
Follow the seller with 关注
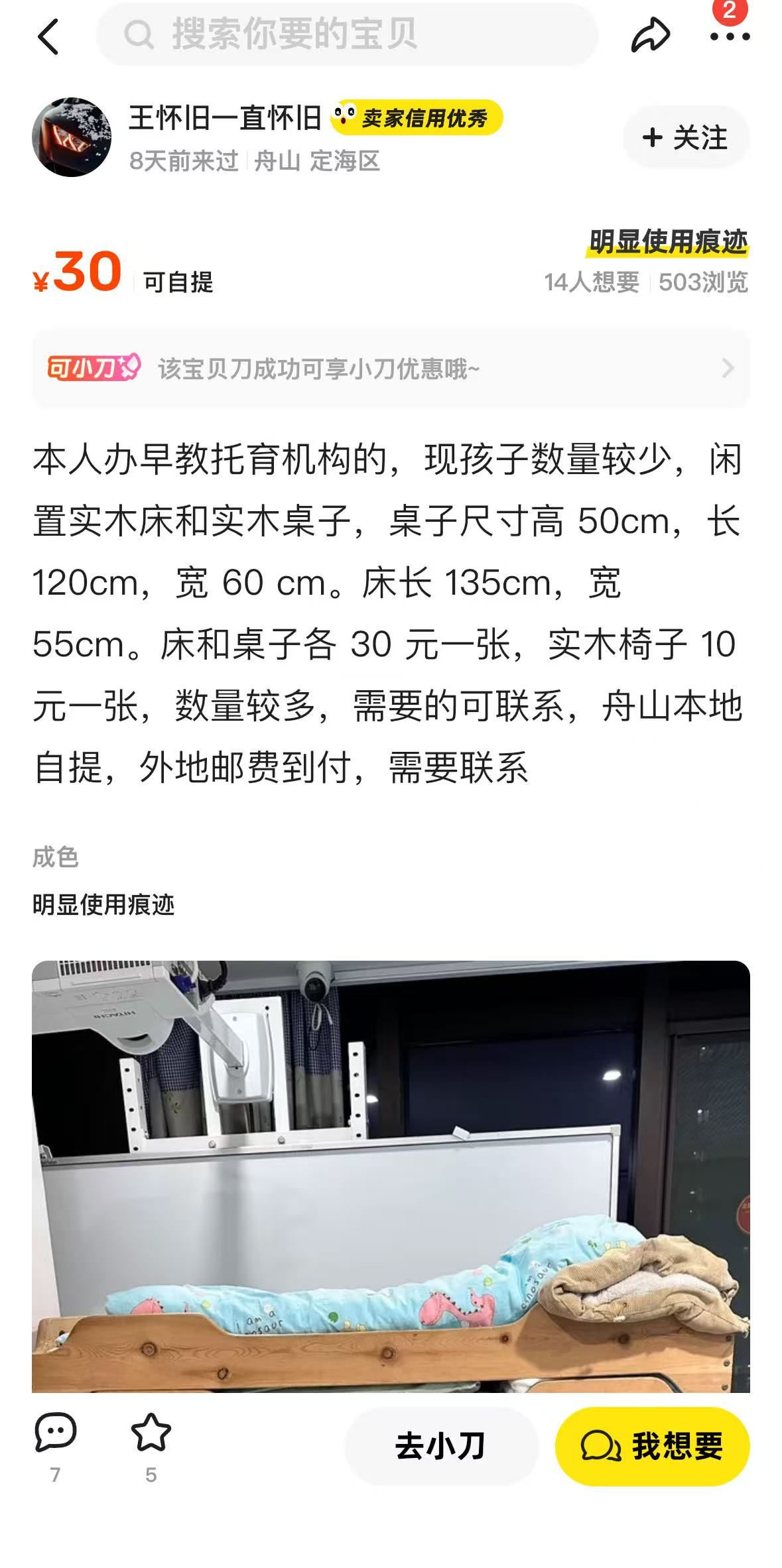tap(686, 137)
